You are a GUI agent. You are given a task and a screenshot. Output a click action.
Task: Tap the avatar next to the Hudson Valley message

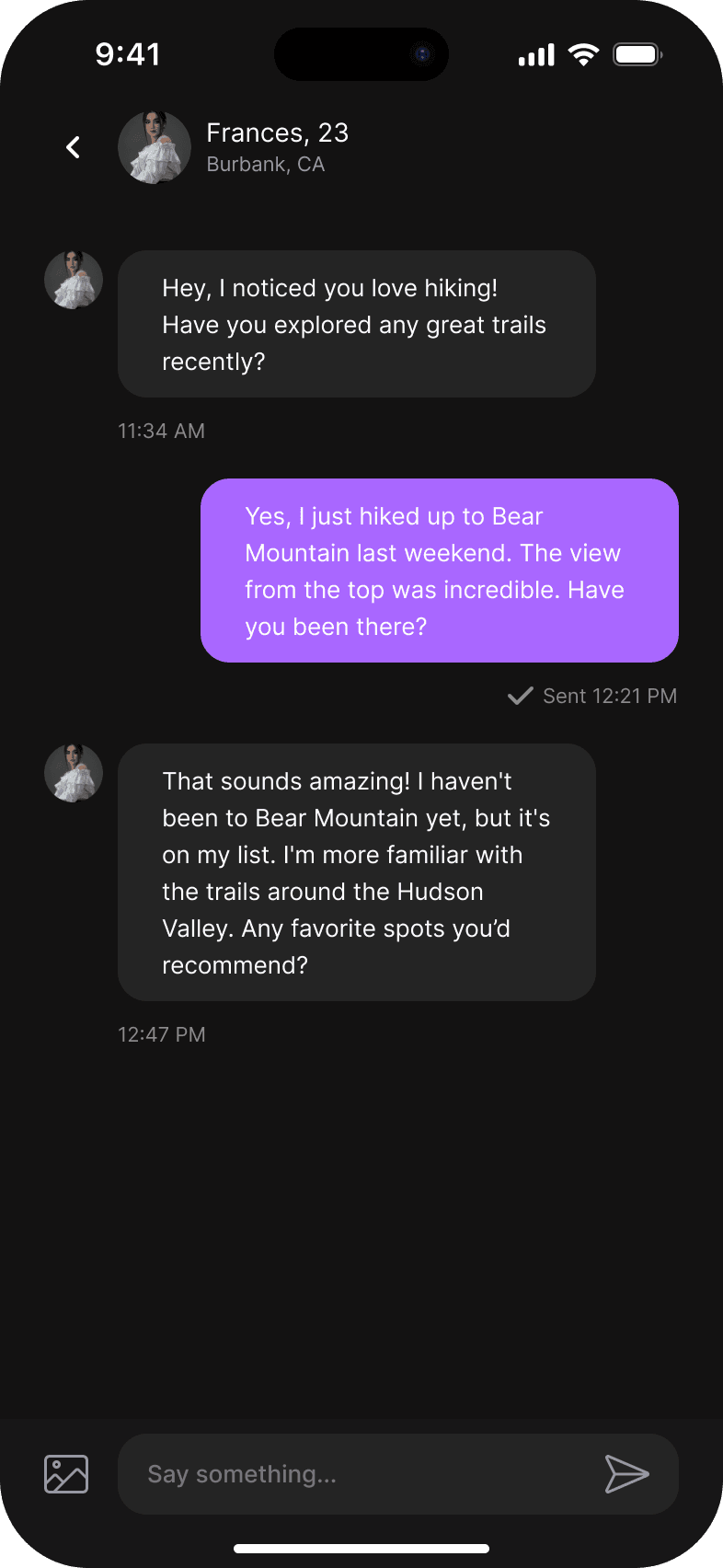pyautogui.click(x=73, y=773)
